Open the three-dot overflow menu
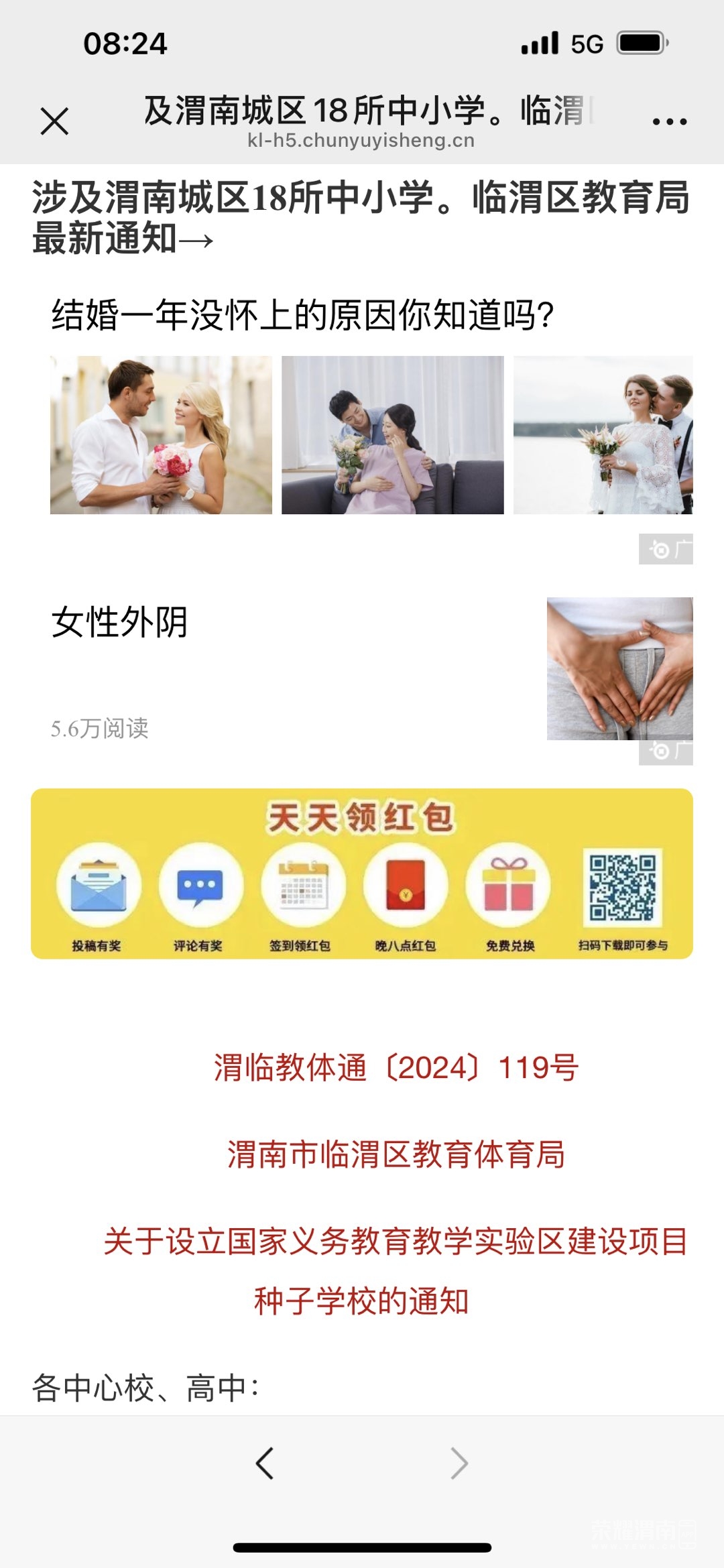Viewport: 724px width, 1568px height. [669, 121]
